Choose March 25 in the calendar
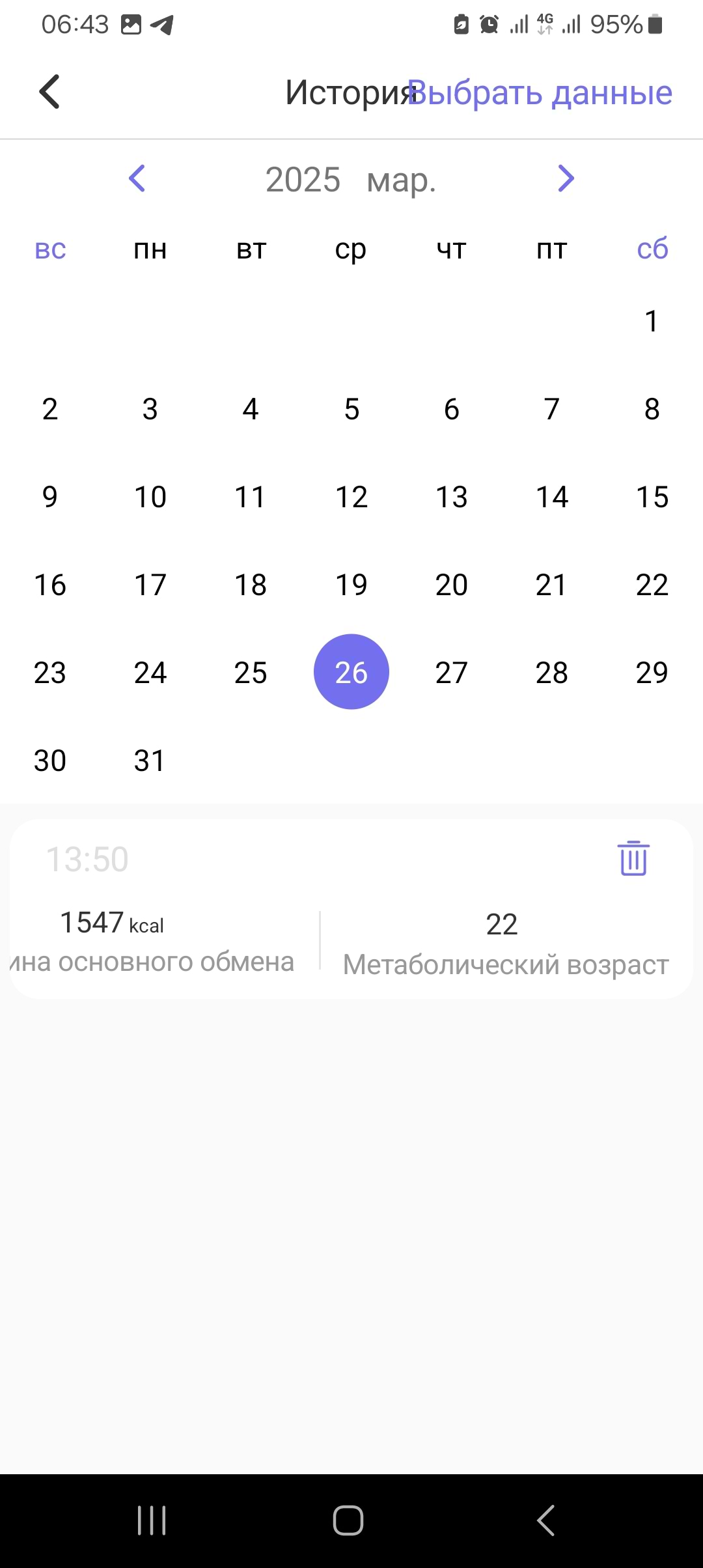Image resolution: width=703 pixels, height=1568 pixels. pos(251,673)
